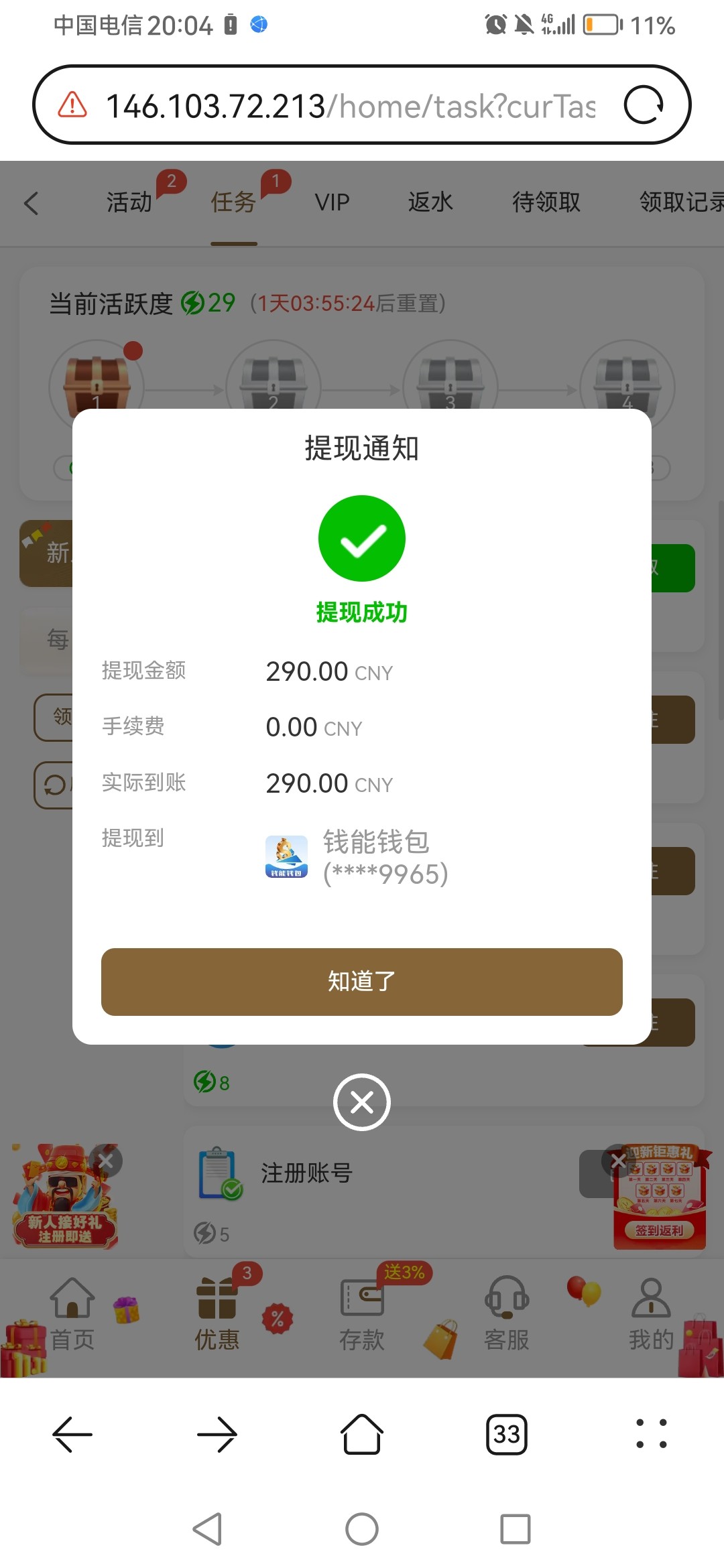The height and width of the screenshot is (1568, 724).
Task: Collapse the page with back chevron
Action: [x=31, y=203]
